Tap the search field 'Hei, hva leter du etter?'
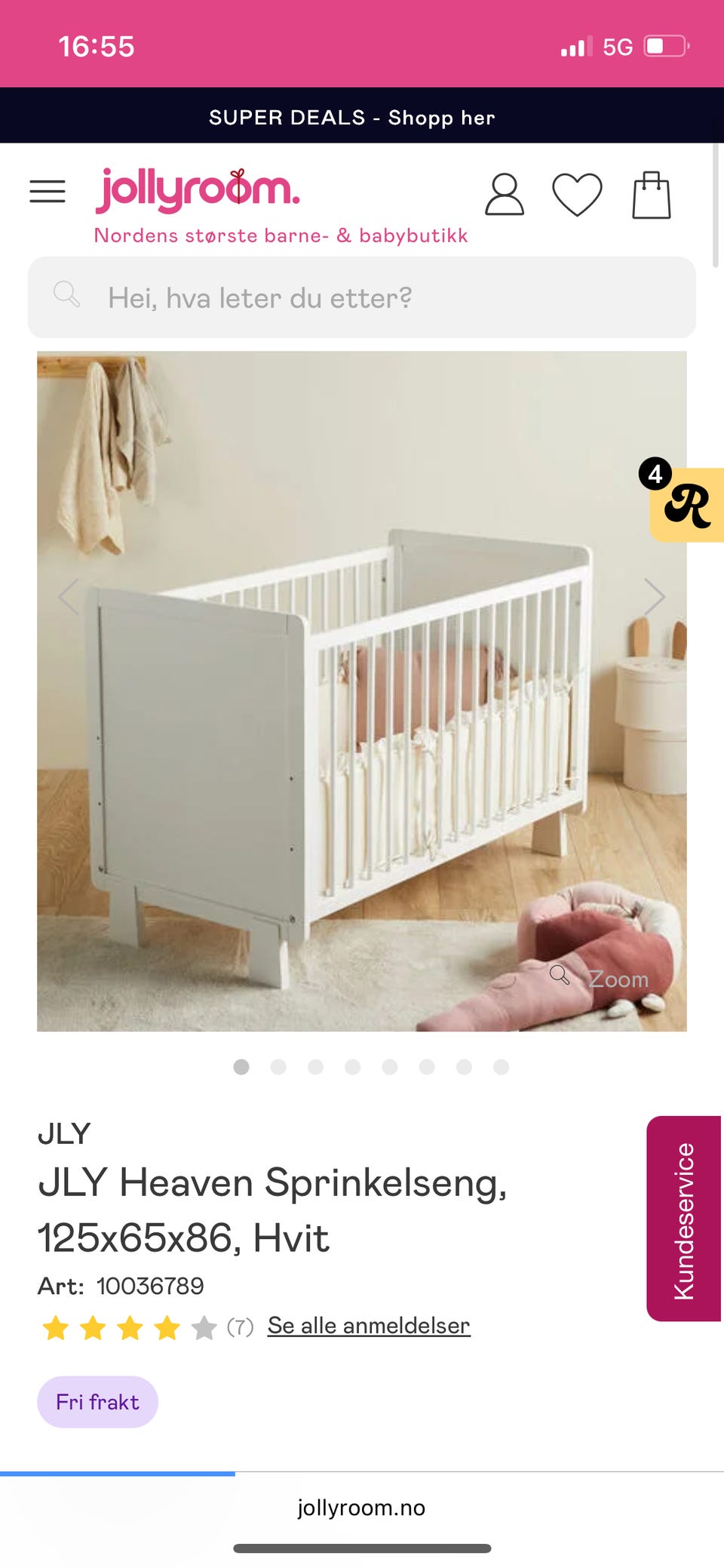This screenshot has width=724, height=1568. 362,297
